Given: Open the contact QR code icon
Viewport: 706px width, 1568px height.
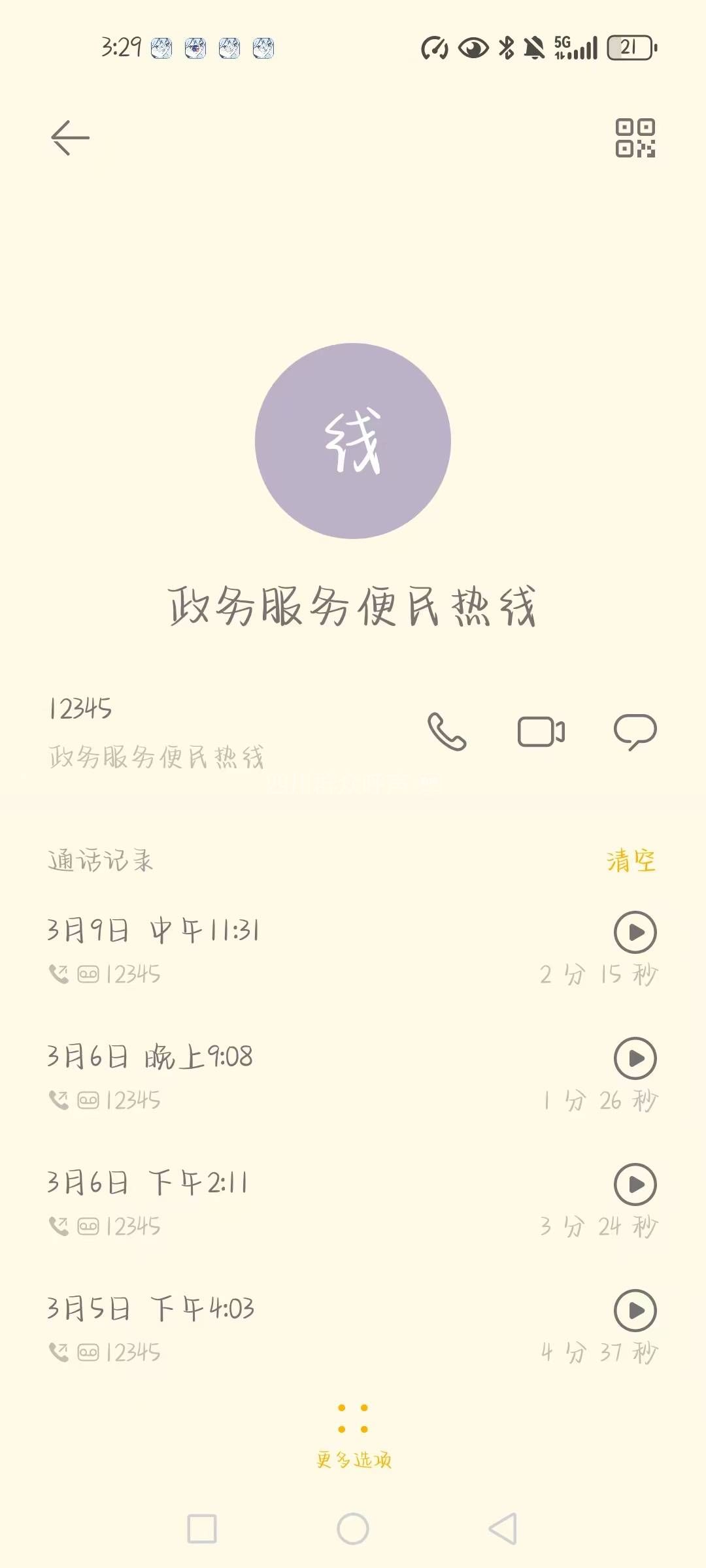Looking at the screenshot, I should point(635,138).
